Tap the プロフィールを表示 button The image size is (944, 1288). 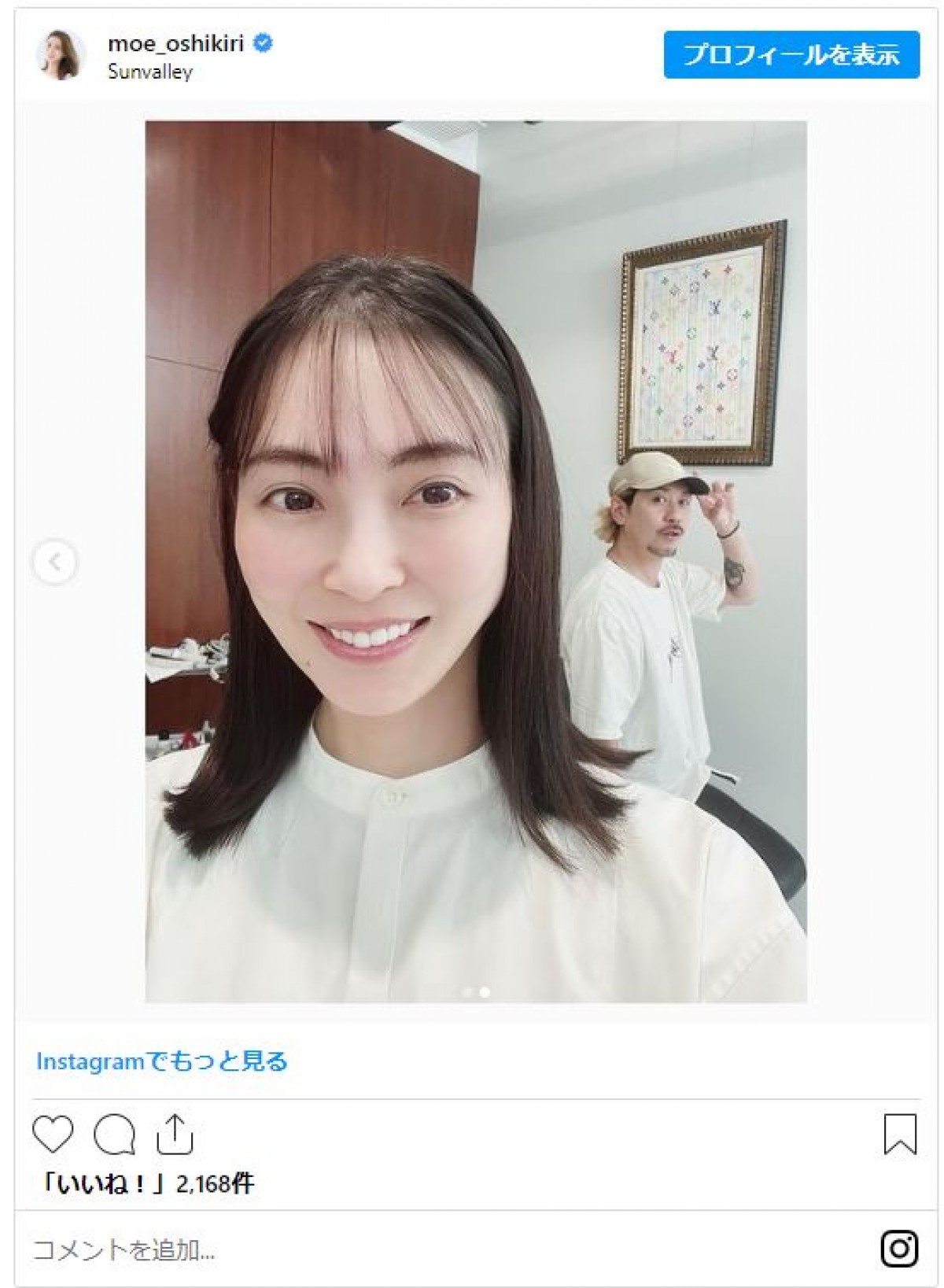click(791, 55)
